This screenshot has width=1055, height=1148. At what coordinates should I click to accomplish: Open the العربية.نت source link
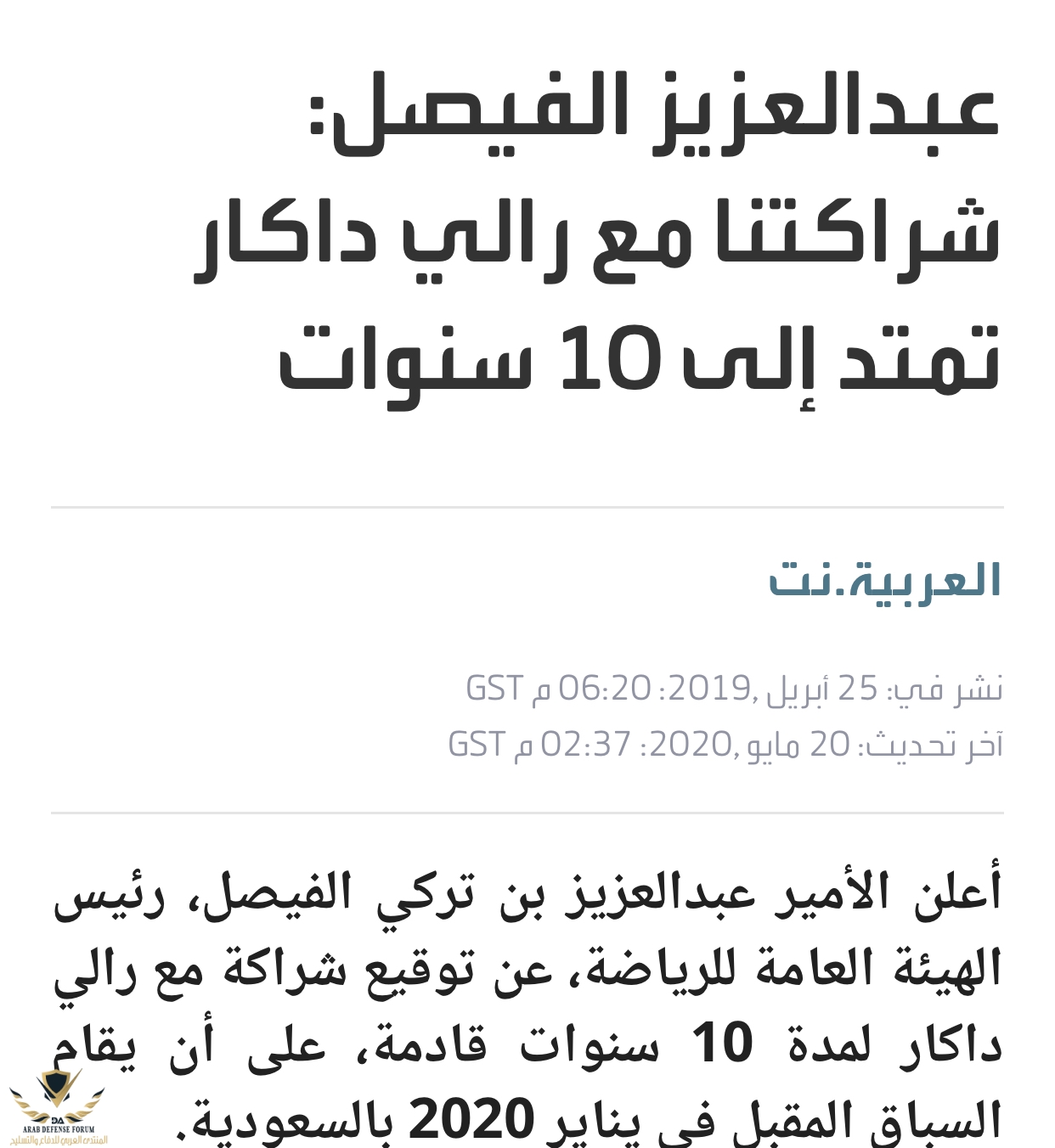pyautogui.click(x=884, y=581)
